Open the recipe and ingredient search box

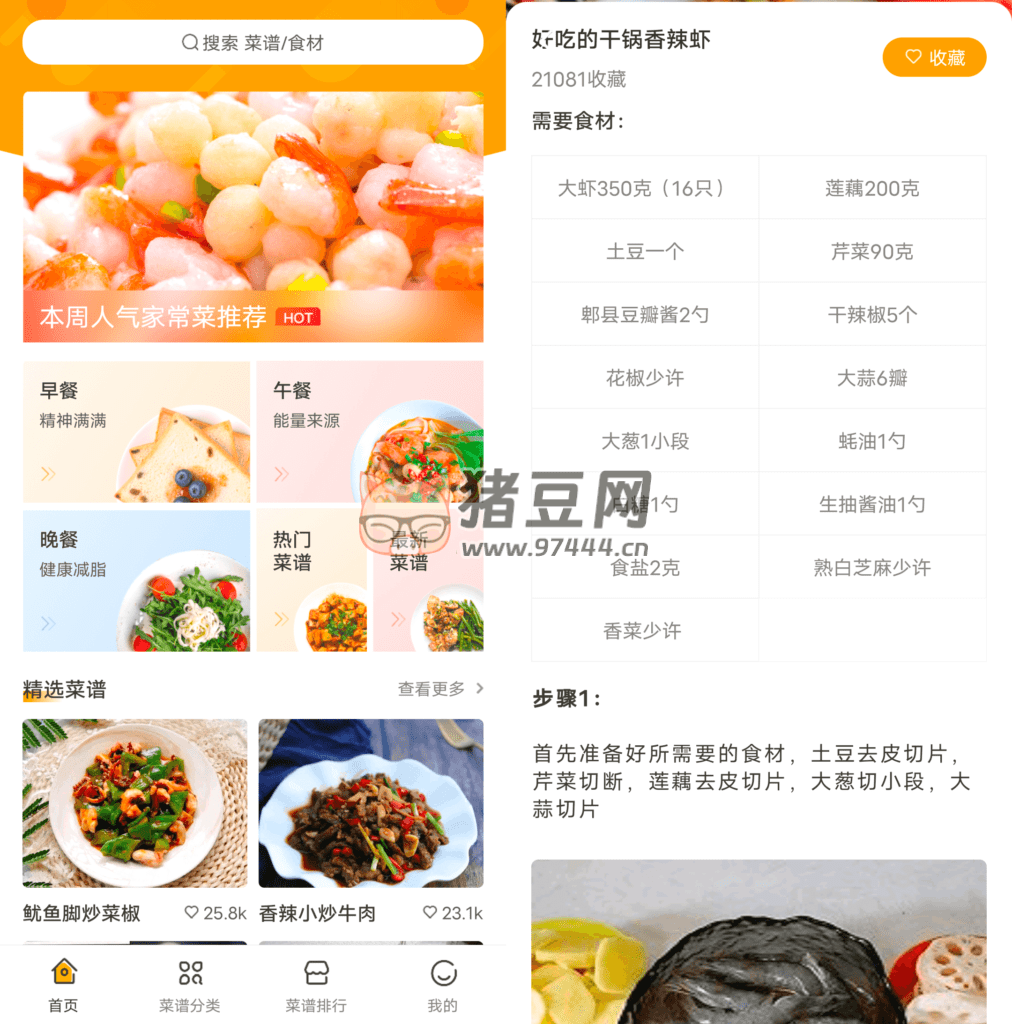click(252, 43)
